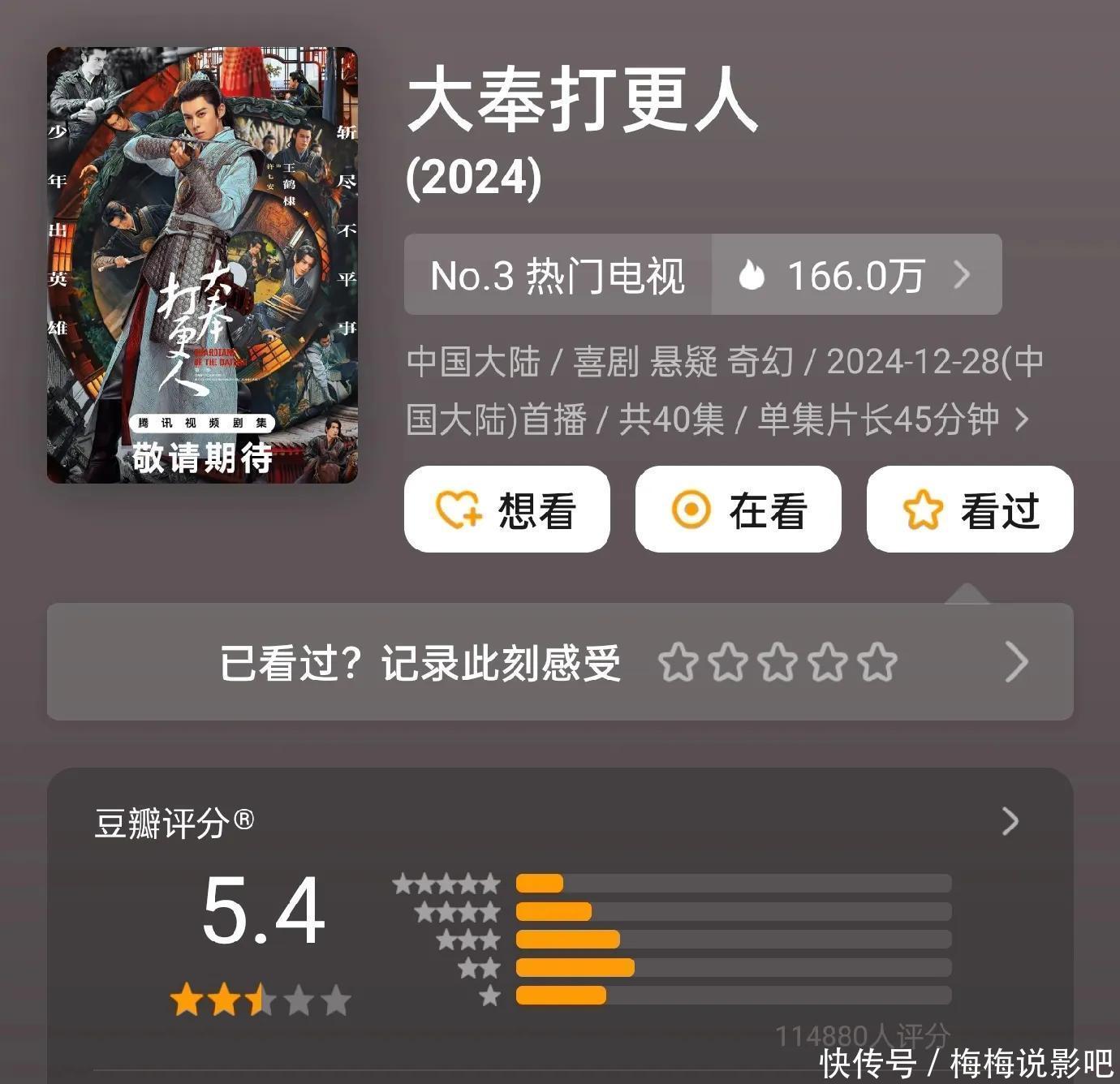
Task: Open the 大奉打更人 poster image
Action: coord(202,265)
